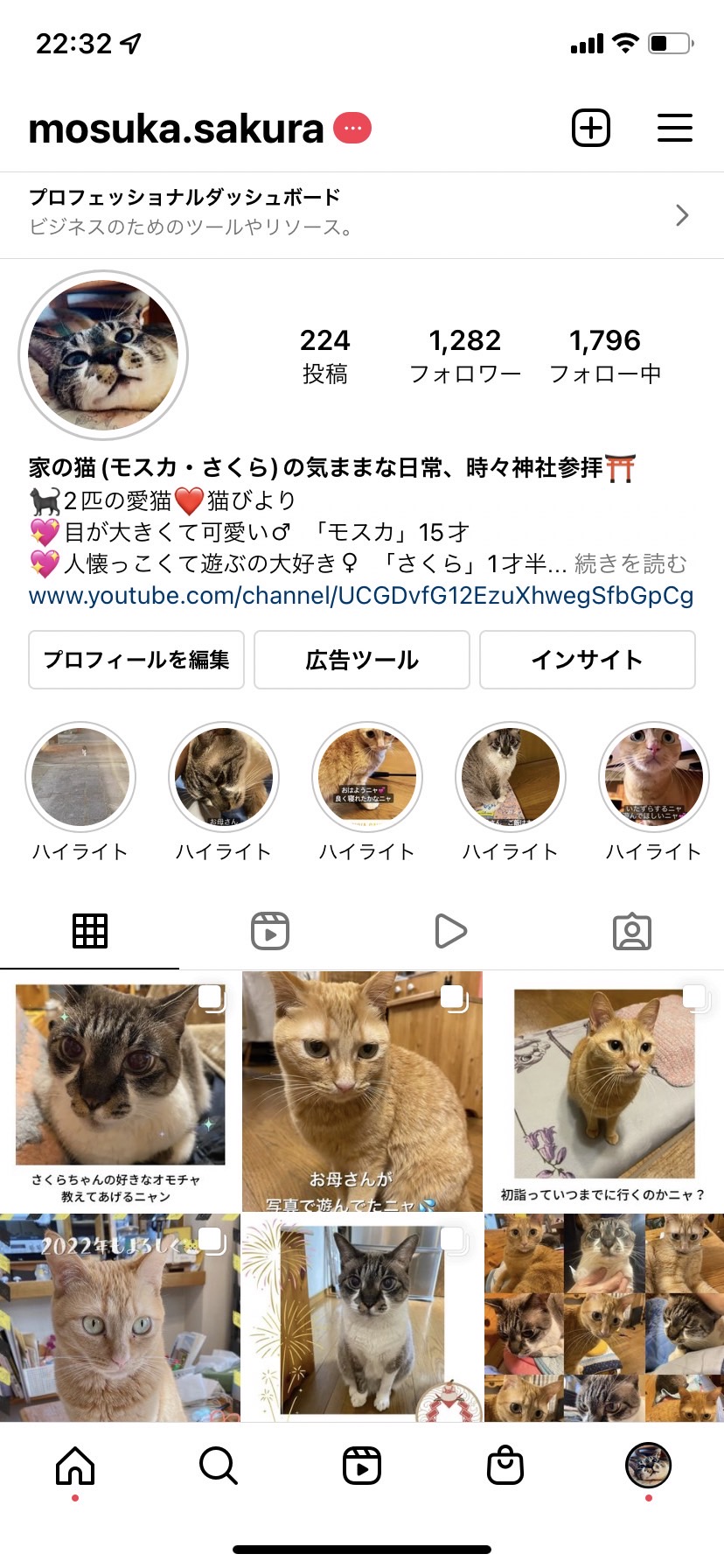Switch to the video play tab
This screenshot has height=1568, width=724.
click(450, 931)
